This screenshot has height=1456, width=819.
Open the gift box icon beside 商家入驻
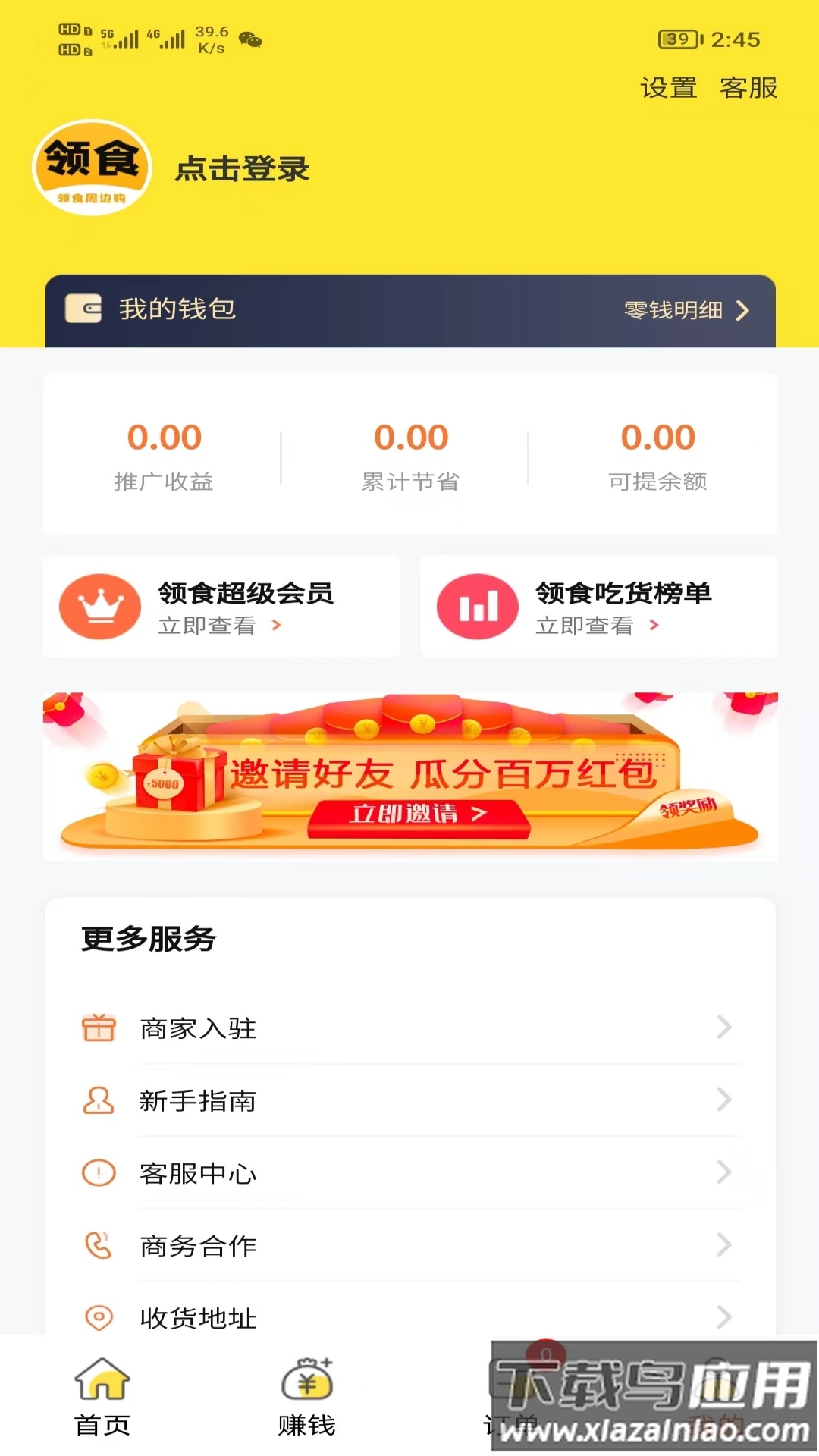coord(97,1029)
